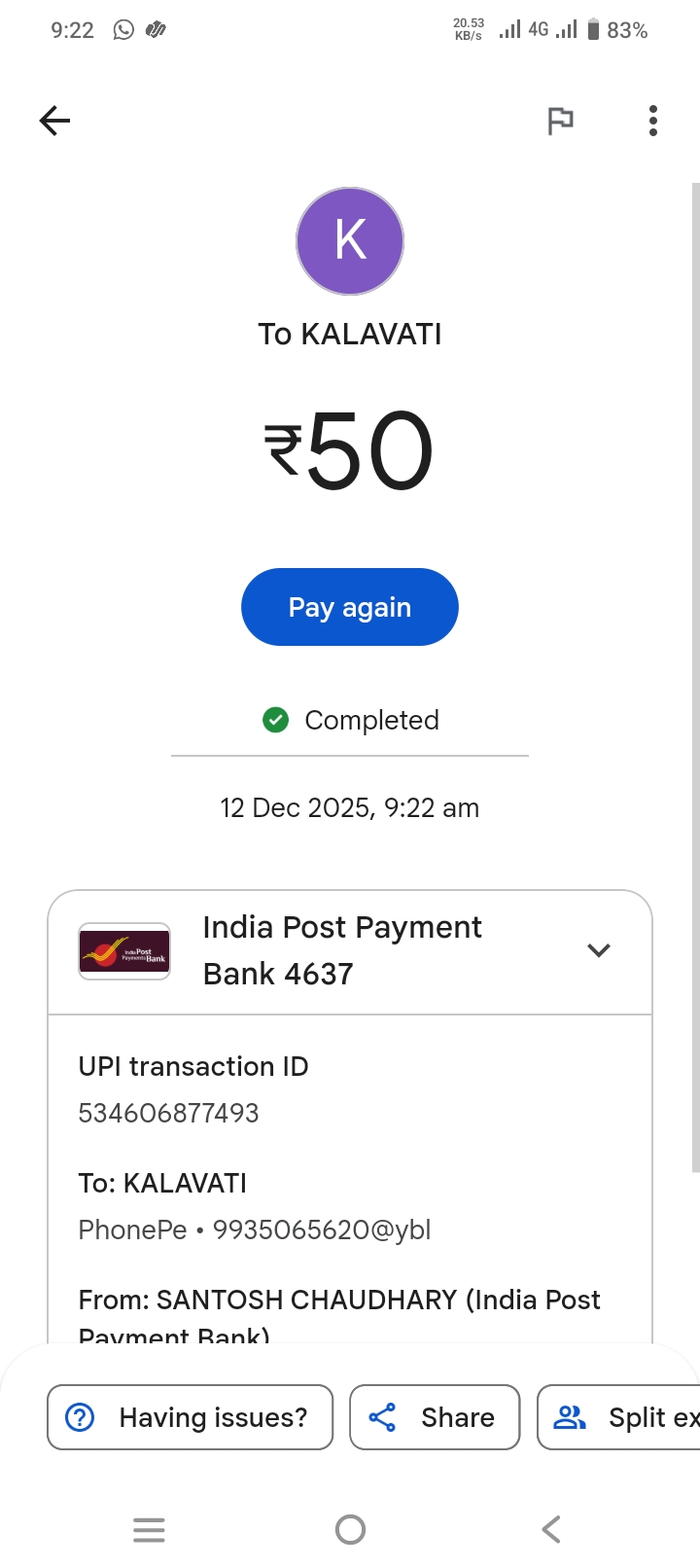Expand India Post Payment Bank 4637 details
Viewport: 700px width, 1568px height.
pyautogui.click(x=599, y=950)
